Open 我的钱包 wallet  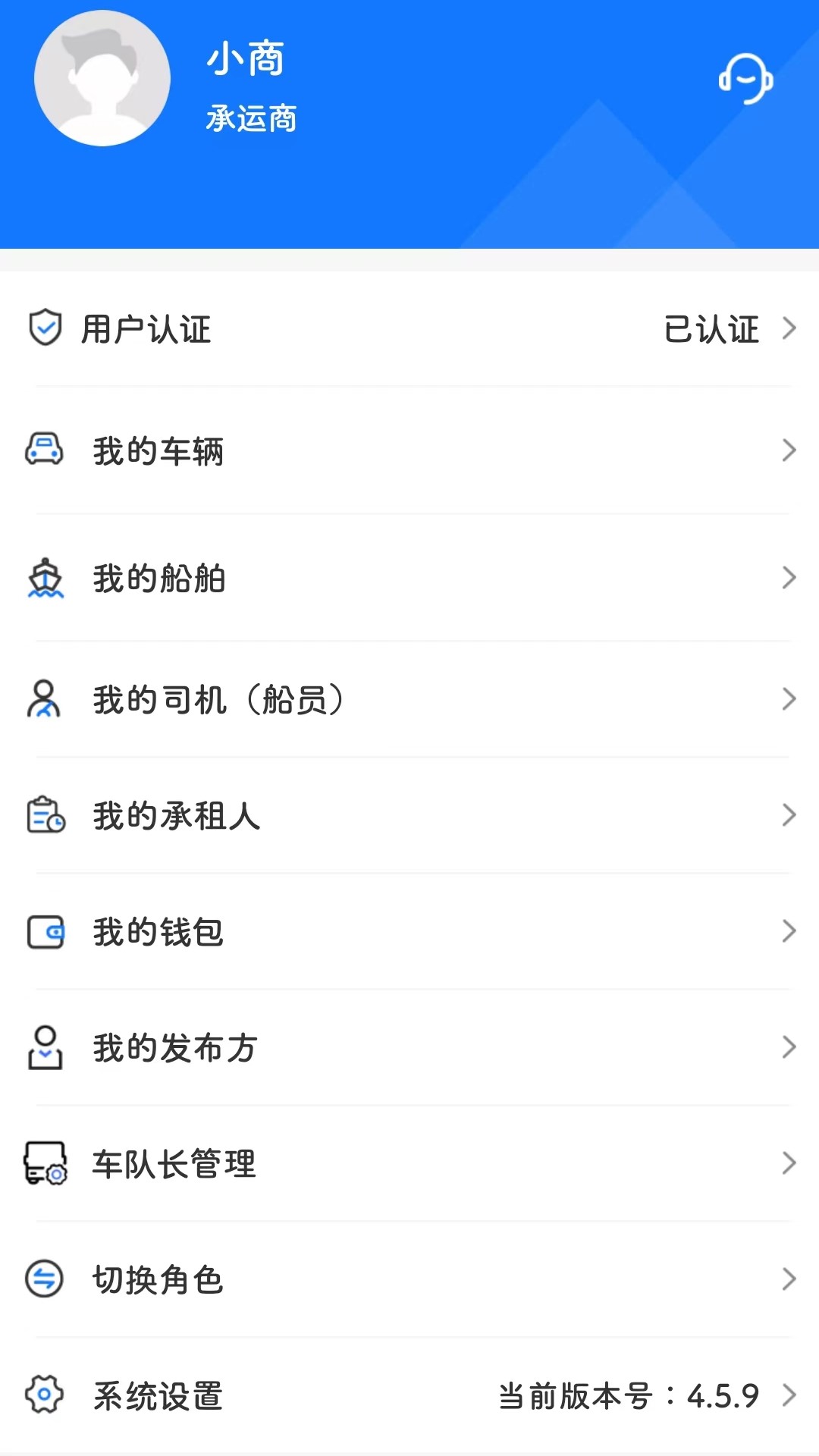pyautogui.click(x=409, y=932)
